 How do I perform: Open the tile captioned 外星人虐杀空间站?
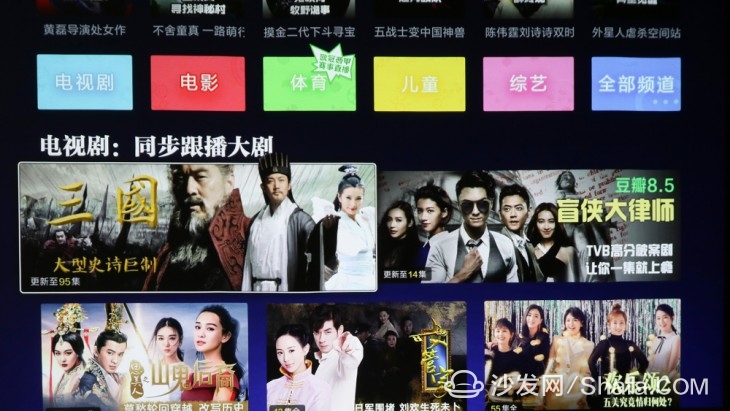tap(636, 20)
